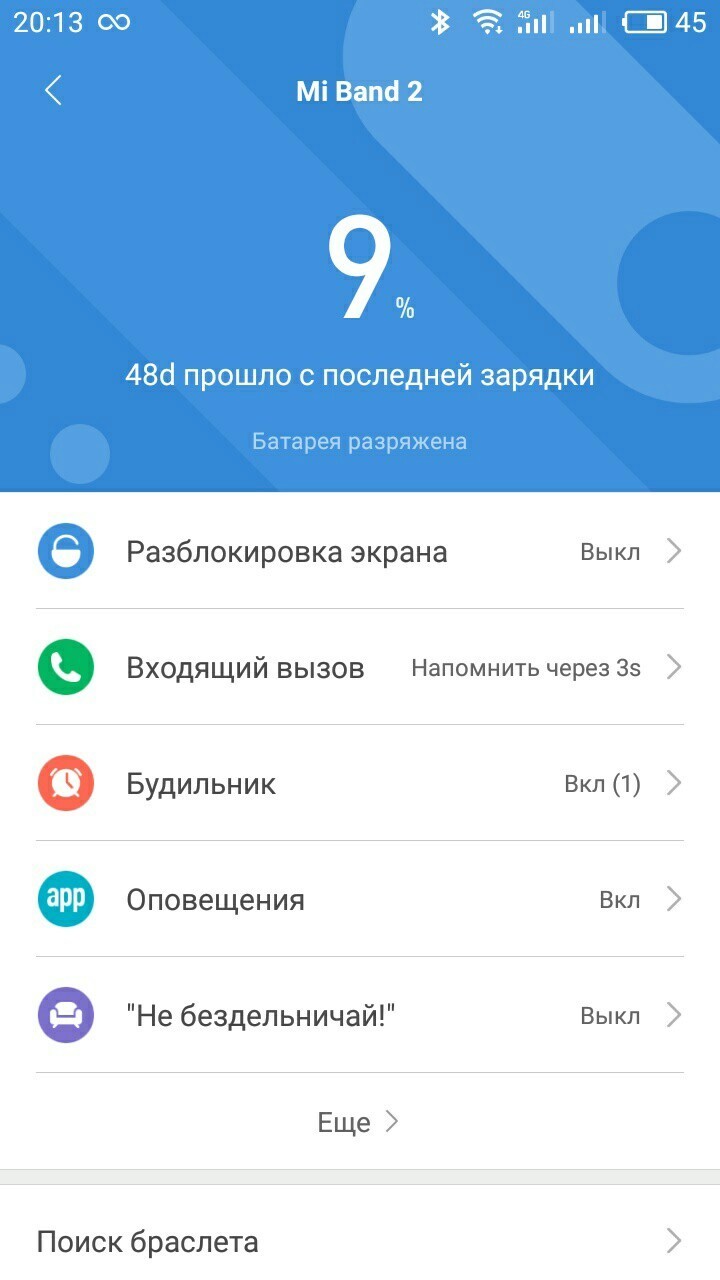Open Оповещения app notifications settings

coord(360,899)
